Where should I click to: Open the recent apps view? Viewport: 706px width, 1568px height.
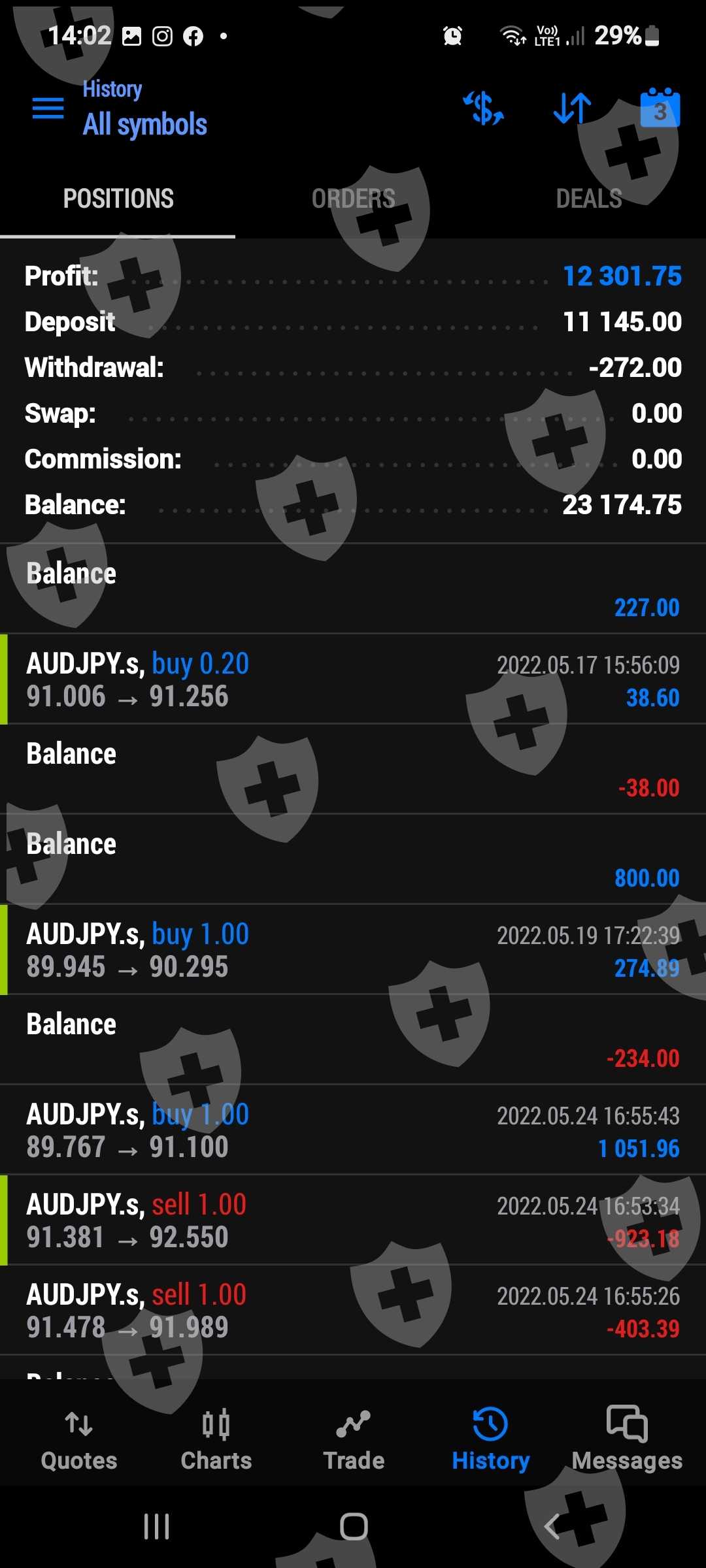pyautogui.click(x=157, y=1527)
